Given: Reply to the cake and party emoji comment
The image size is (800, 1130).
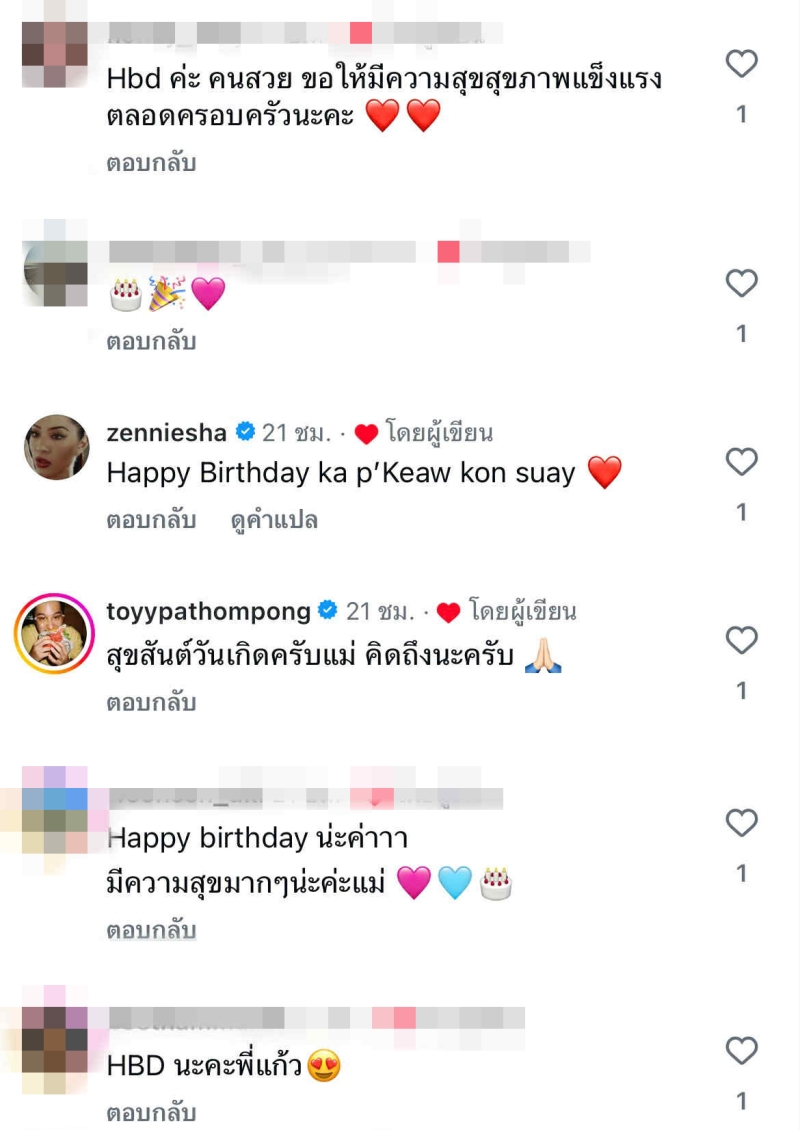Looking at the screenshot, I should [151, 342].
